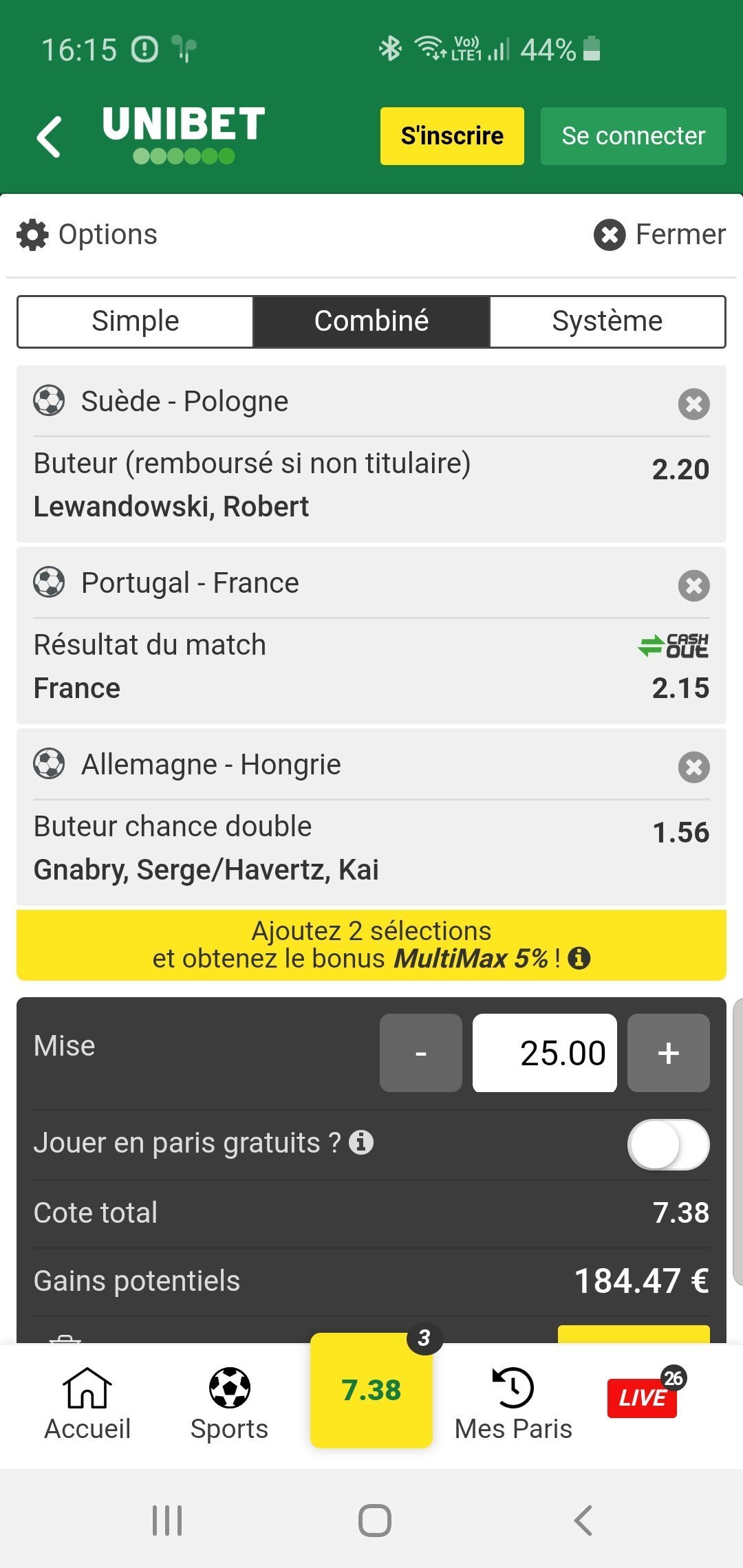
Task: Switch to the Système tab
Action: (607, 321)
